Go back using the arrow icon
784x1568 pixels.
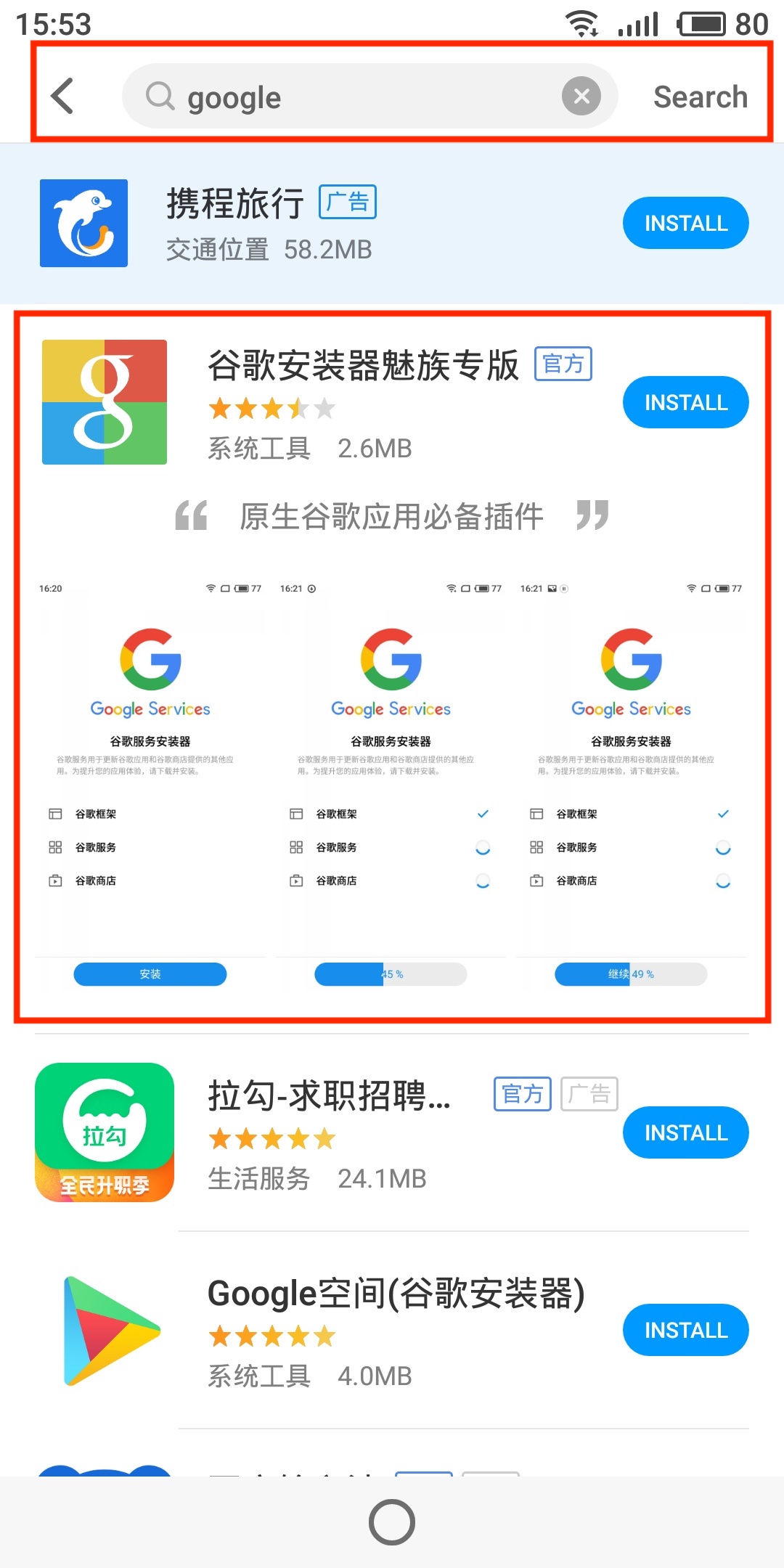click(x=63, y=97)
